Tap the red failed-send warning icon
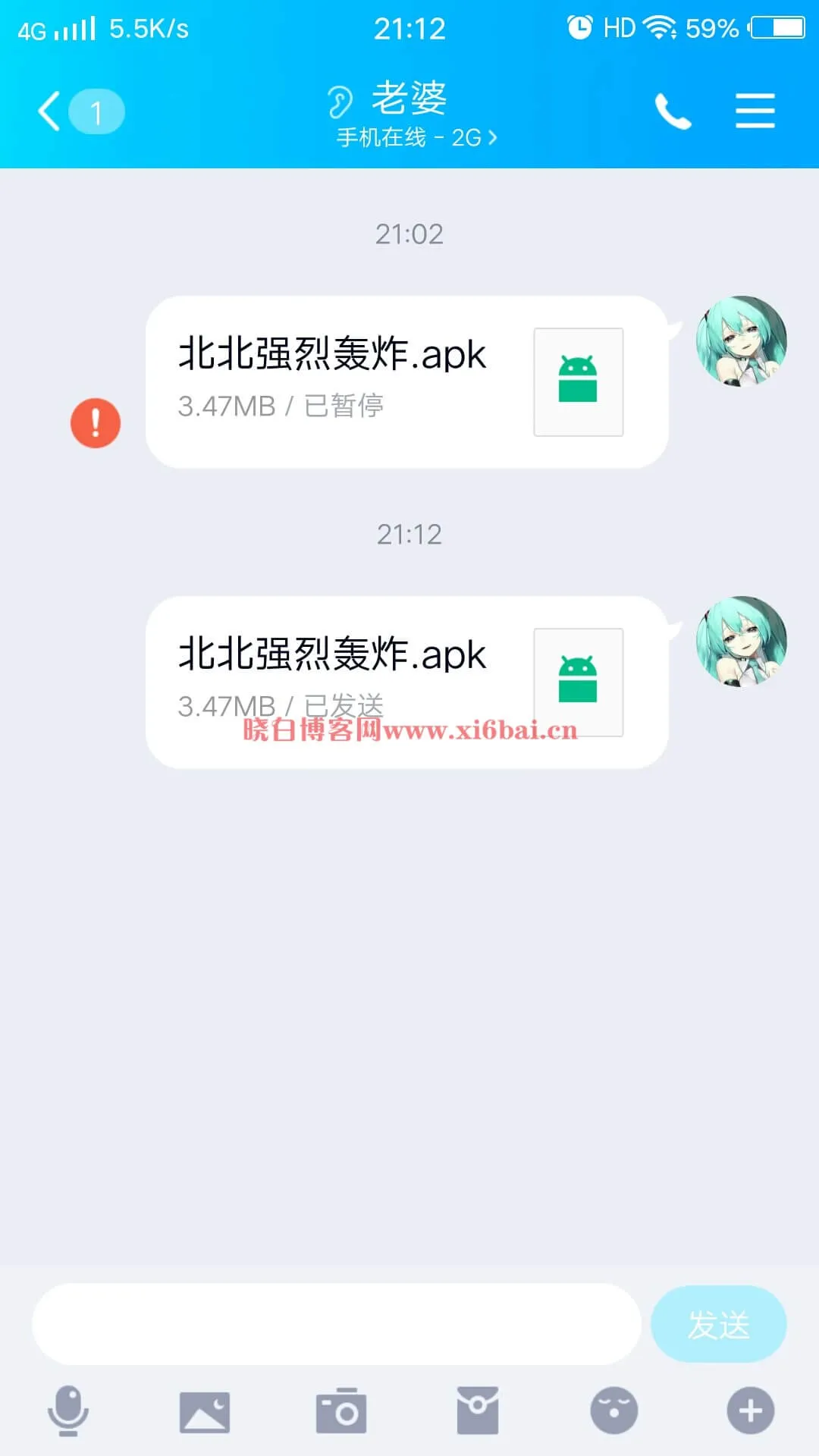This screenshot has width=819, height=1456. pyautogui.click(x=96, y=423)
